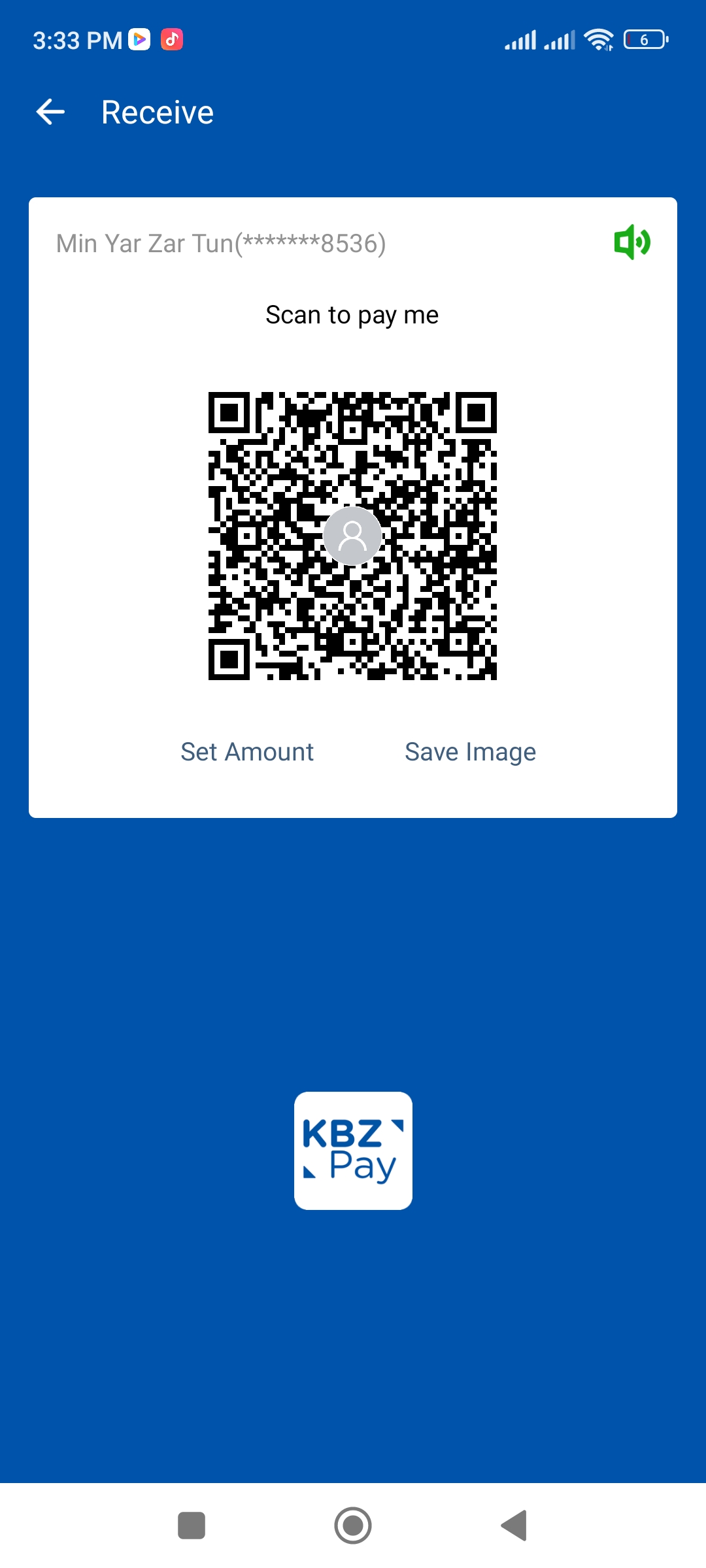Viewport: 706px width, 1568px height.
Task: Go to the phone's home screen
Action: point(353,1526)
